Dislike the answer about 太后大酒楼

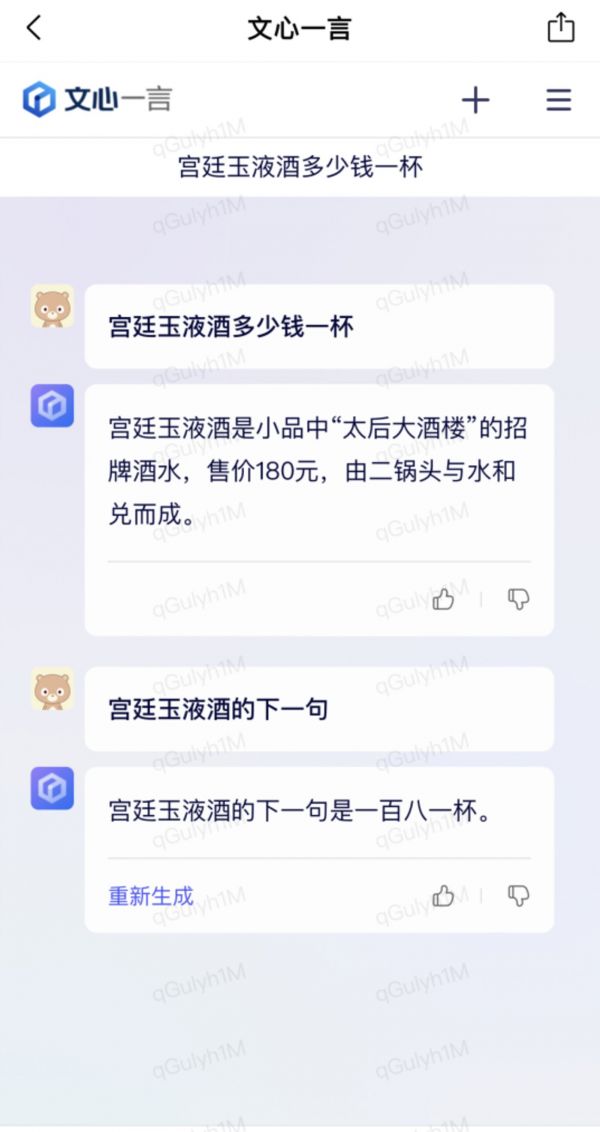518,599
